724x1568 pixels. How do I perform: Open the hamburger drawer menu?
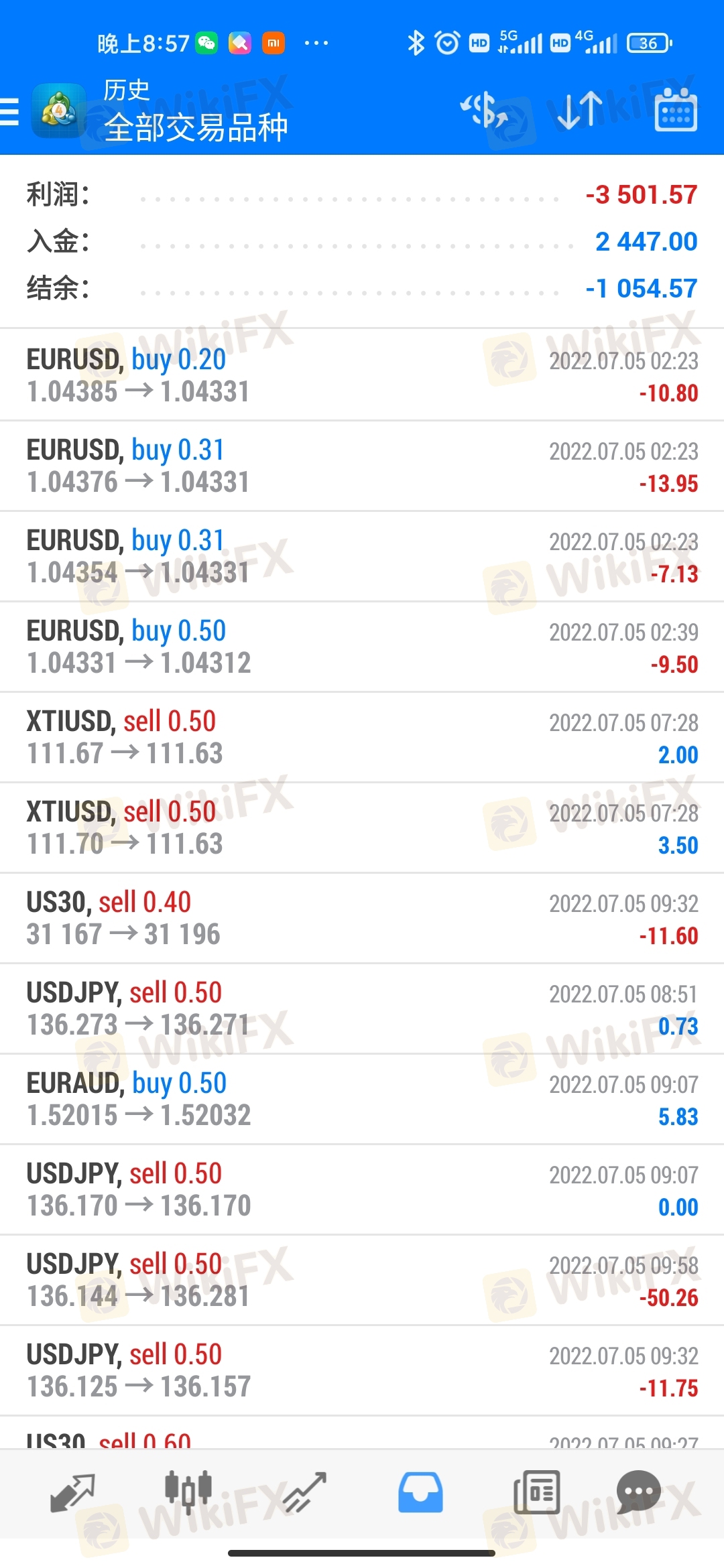click(9, 111)
